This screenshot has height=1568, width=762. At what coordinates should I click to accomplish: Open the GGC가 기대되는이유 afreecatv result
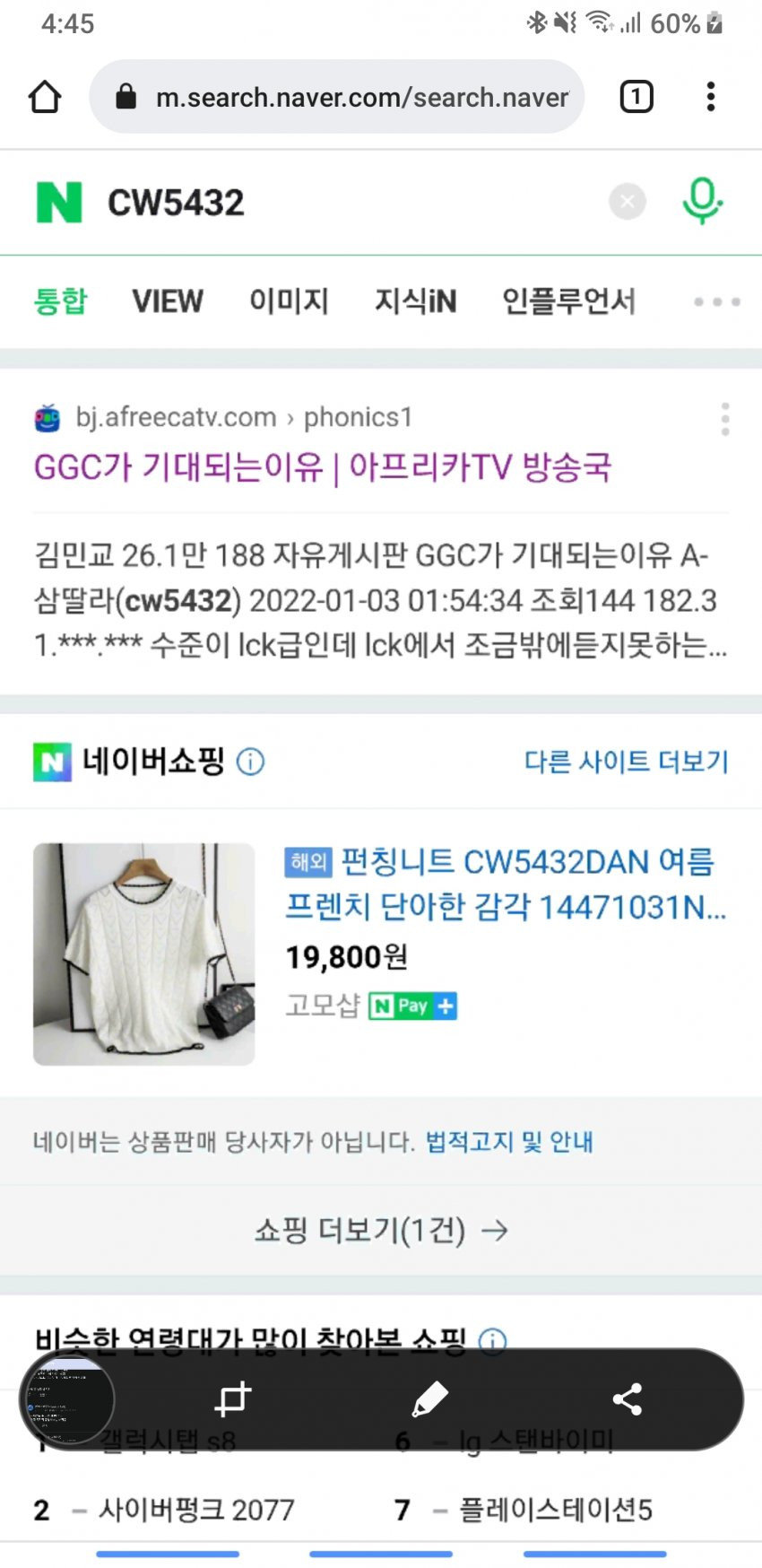323,467
